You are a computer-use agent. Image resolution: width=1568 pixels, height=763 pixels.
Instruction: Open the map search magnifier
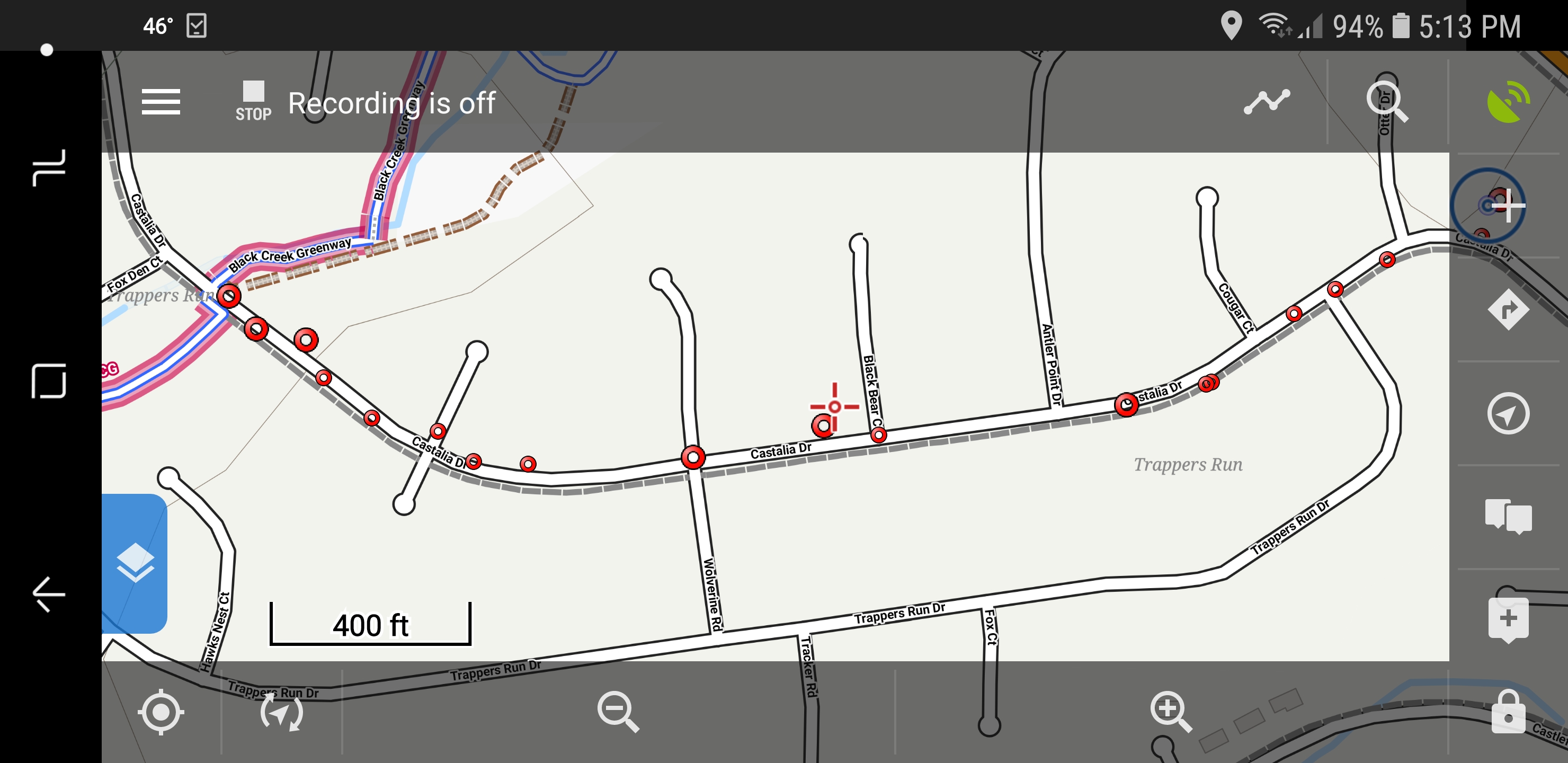pos(1387,102)
